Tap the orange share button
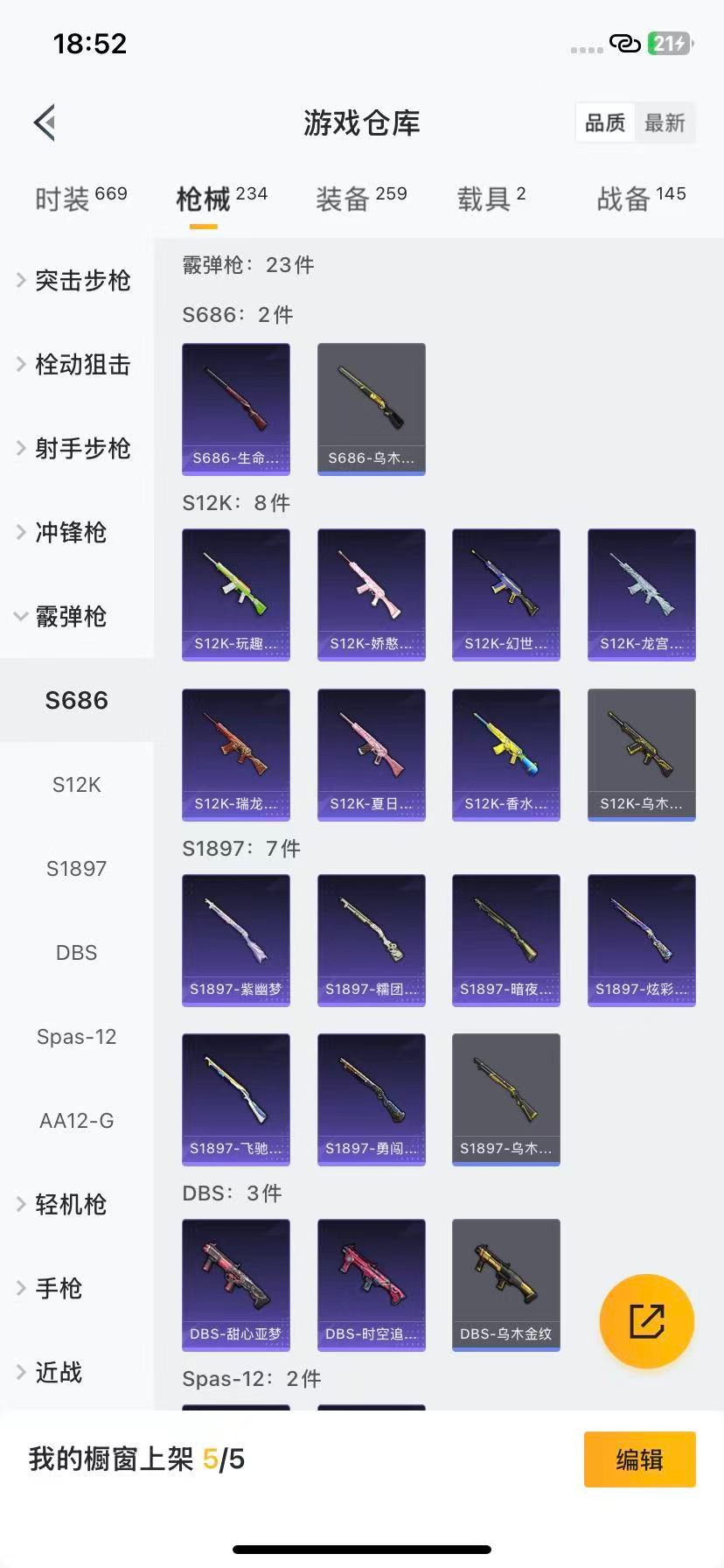Image resolution: width=724 pixels, height=1568 pixels. click(x=647, y=1321)
